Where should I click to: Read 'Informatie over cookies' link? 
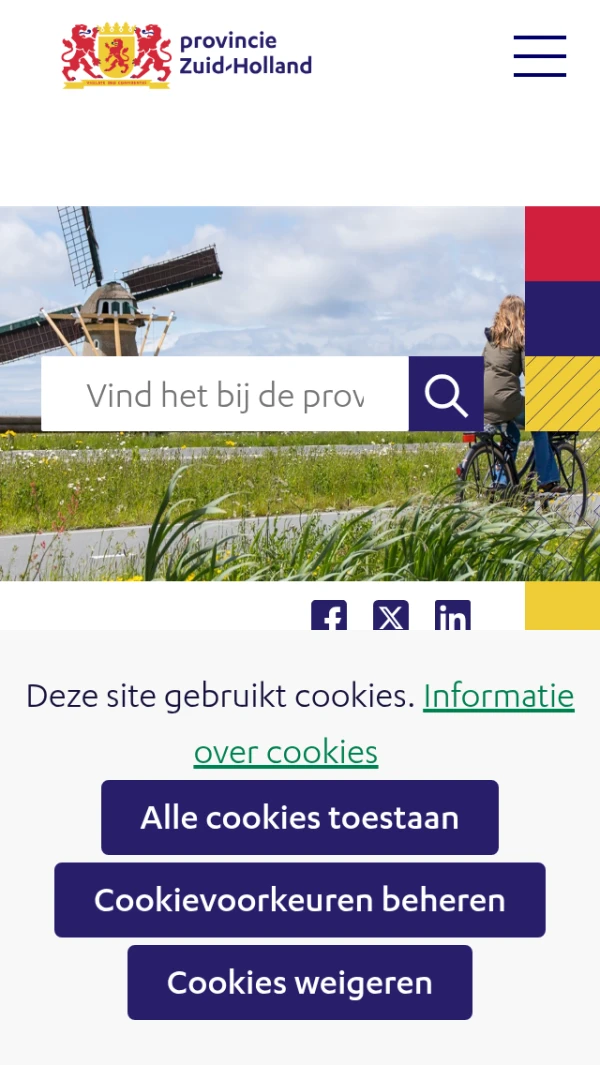tap(498, 696)
